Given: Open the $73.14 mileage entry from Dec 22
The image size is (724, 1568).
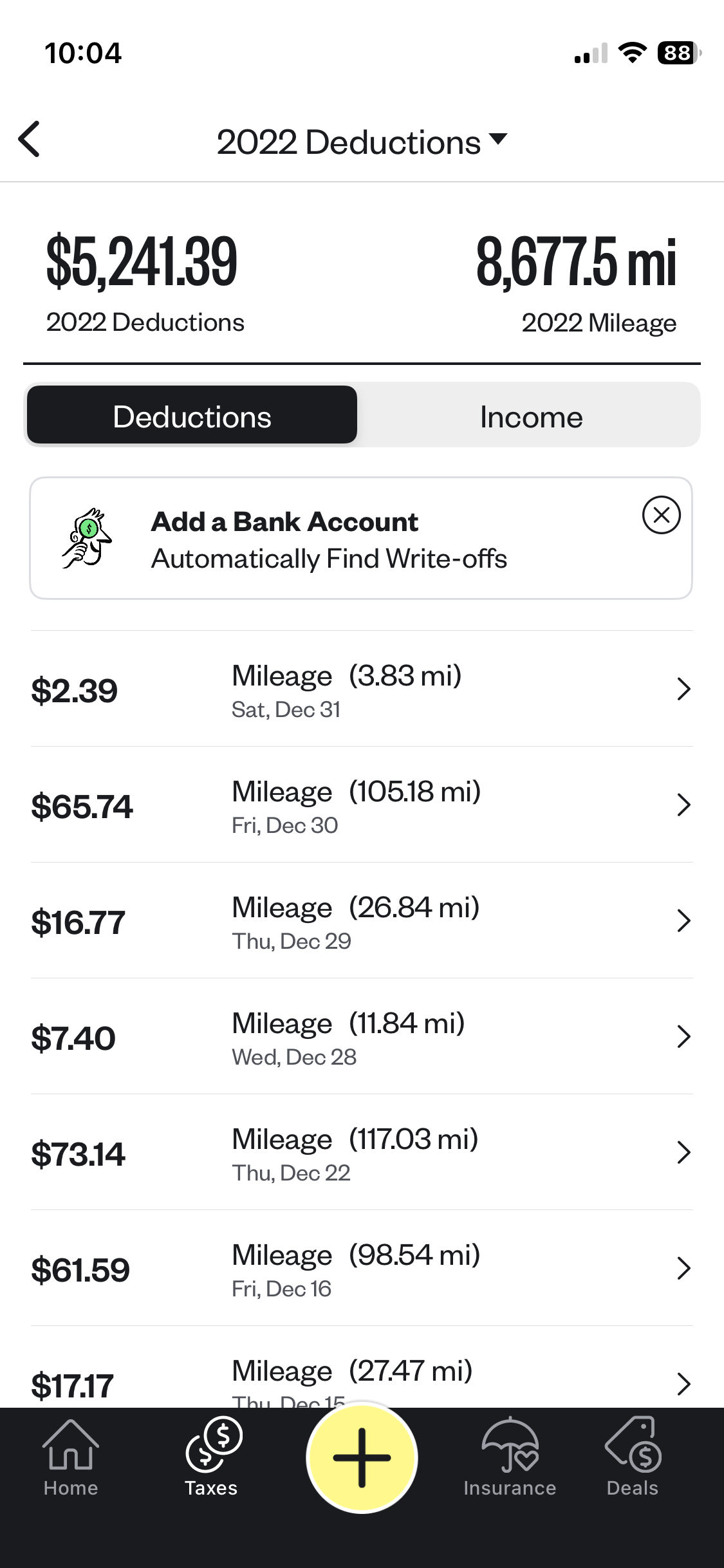Looking at the screenshot, I should point(362,1153).
